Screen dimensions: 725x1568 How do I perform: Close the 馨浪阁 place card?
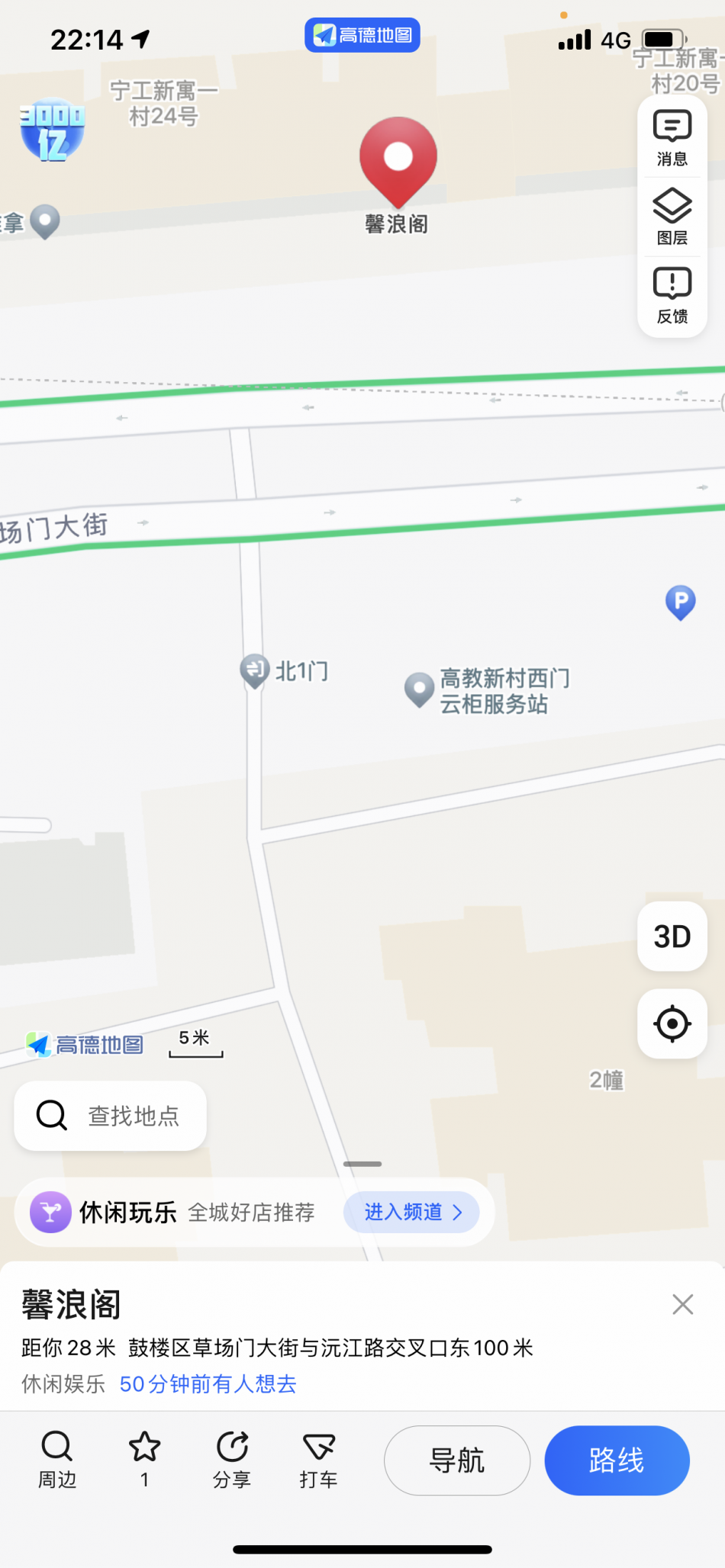pos(682,1304)
